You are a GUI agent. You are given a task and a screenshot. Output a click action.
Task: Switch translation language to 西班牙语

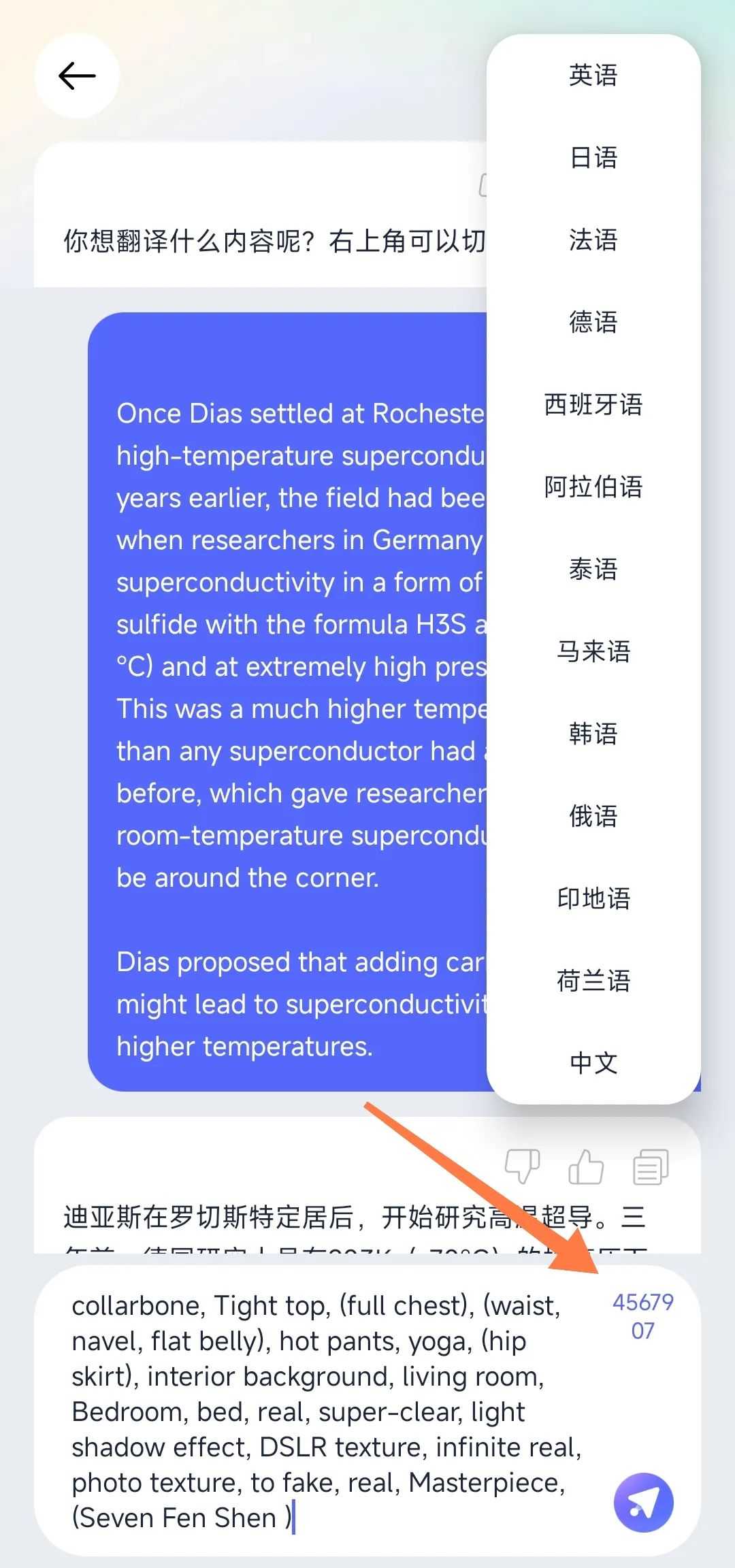(x=593, y=404)
